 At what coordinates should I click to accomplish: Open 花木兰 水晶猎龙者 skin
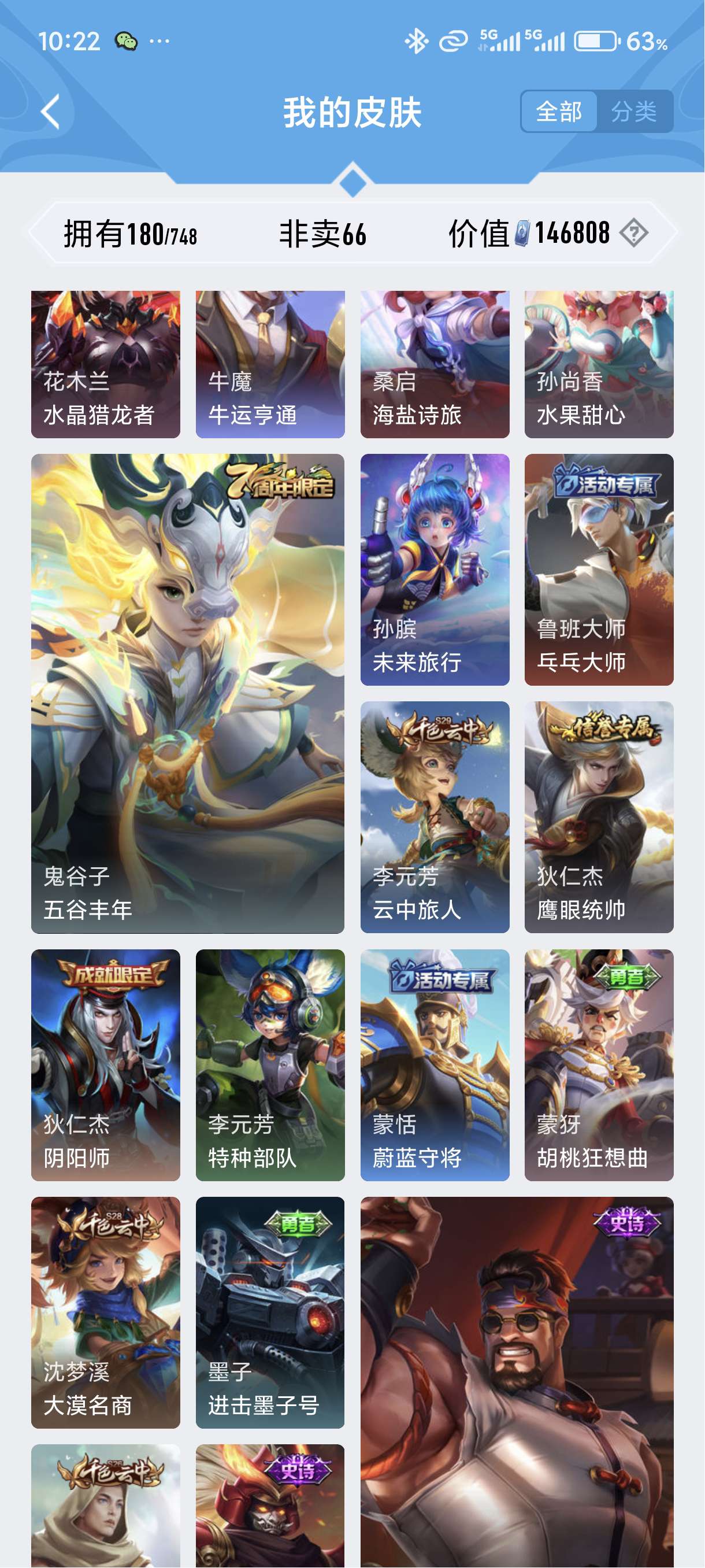pos(106,365)
